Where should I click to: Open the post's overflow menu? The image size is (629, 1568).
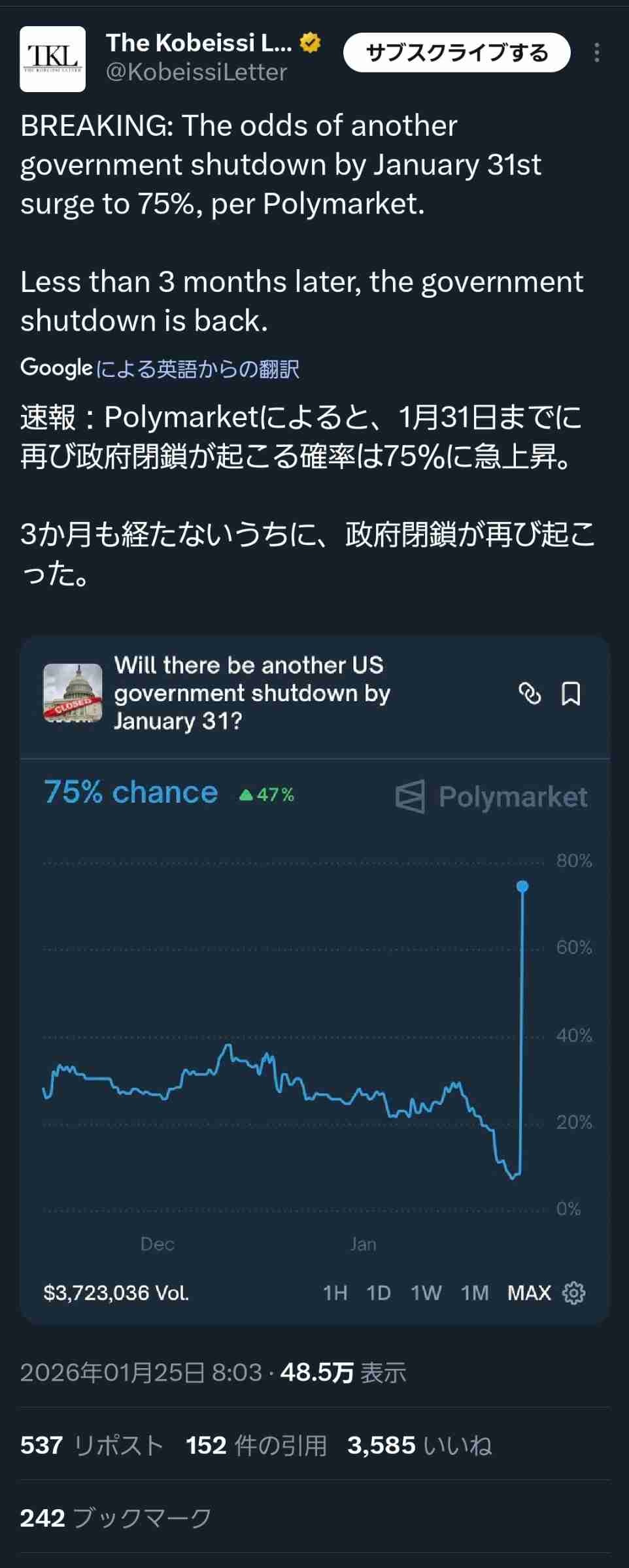[x=596, y=52]
